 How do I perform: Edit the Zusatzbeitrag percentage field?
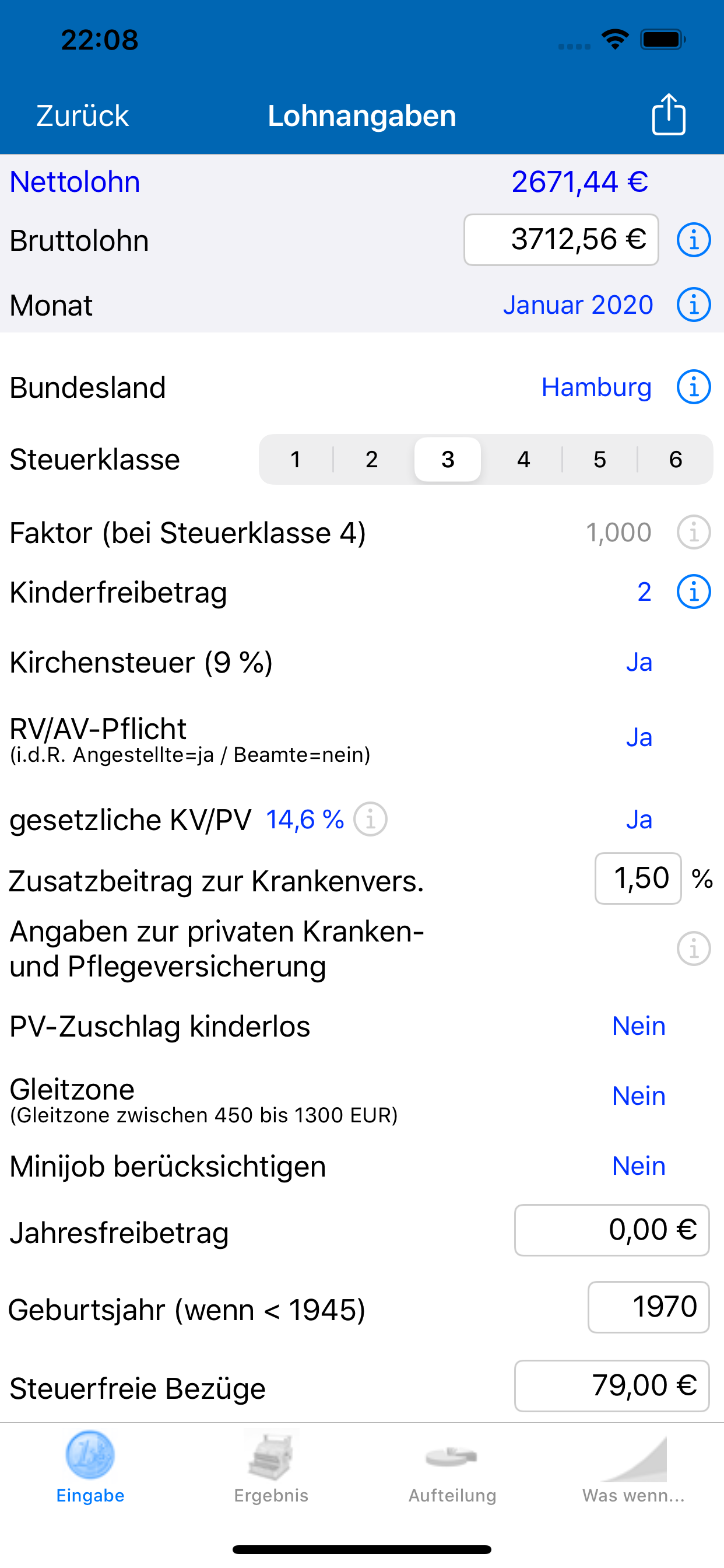coord(638,878)
